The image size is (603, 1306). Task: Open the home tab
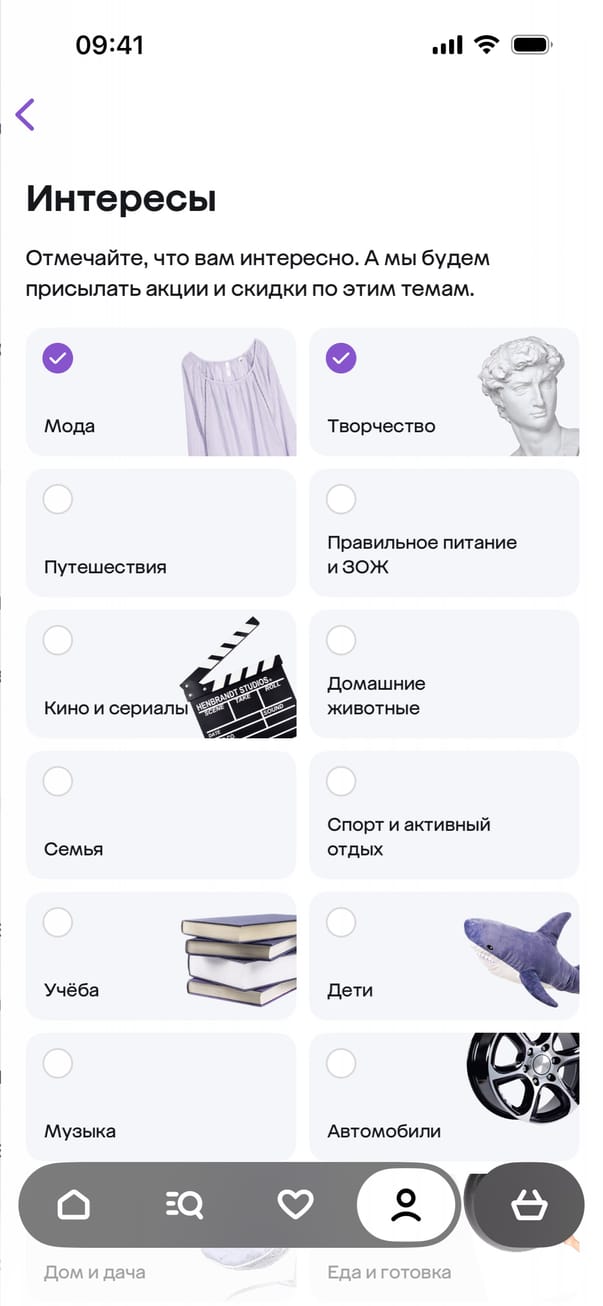point(74,1204)
